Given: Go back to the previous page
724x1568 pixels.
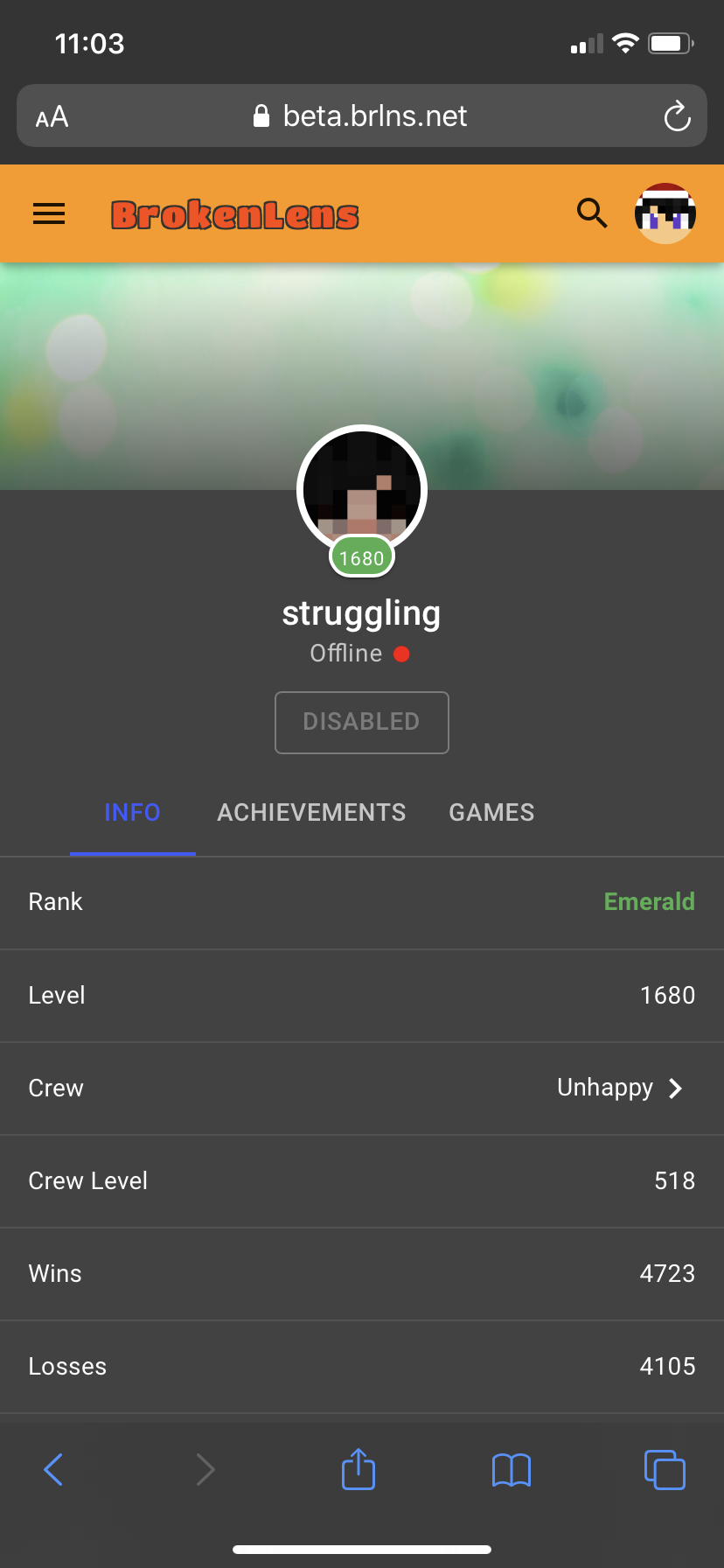Looking at the screenshot, I should point(53,1470).
